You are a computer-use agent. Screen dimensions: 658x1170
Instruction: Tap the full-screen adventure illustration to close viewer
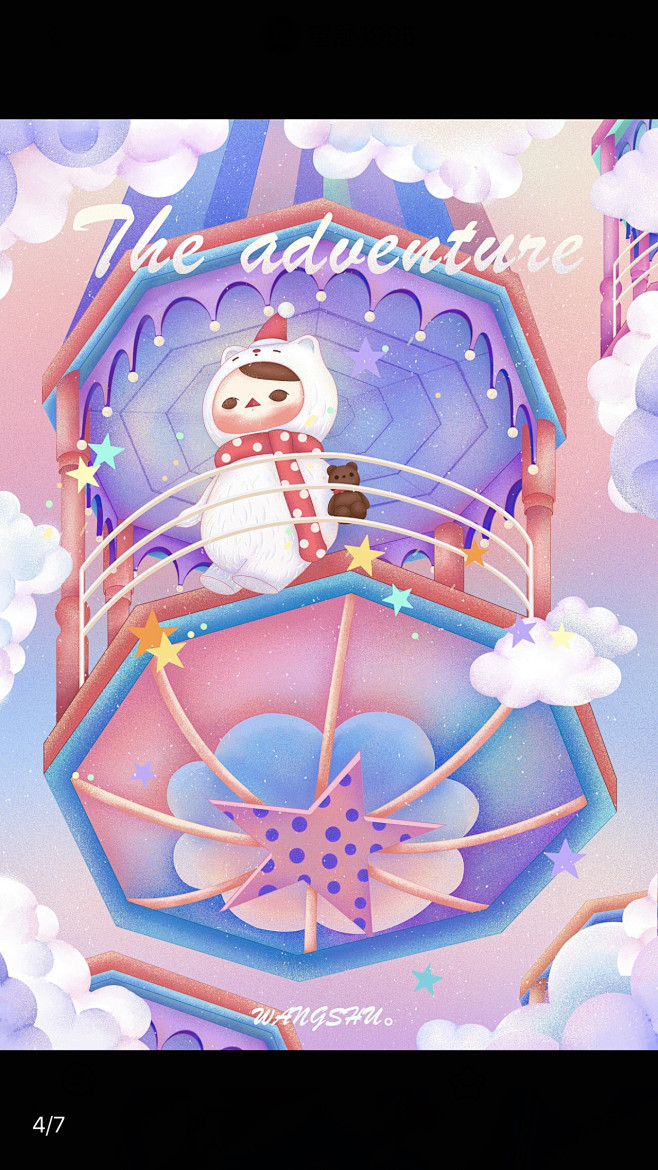tap(329, 584)
